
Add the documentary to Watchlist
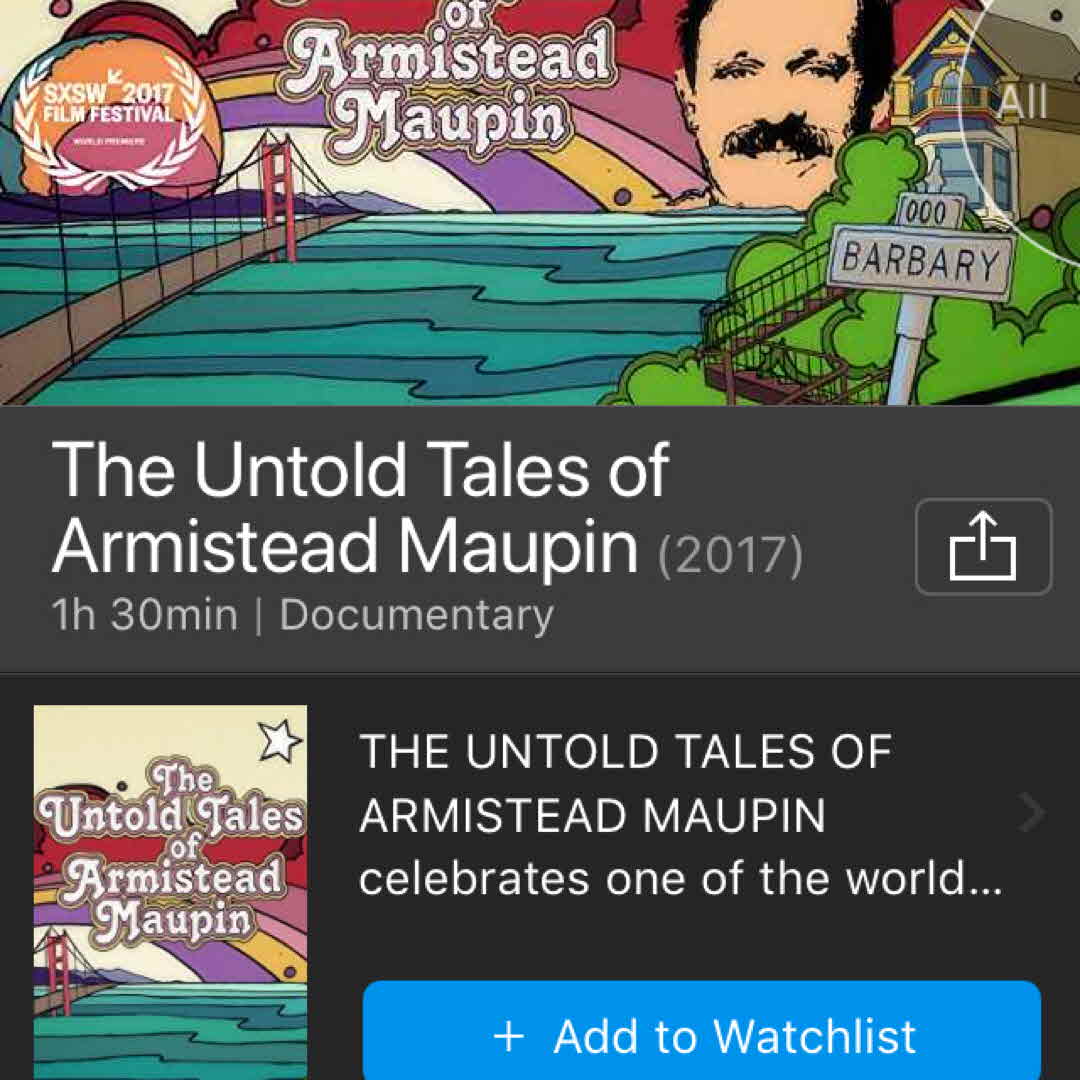[x=702, y=1034]
